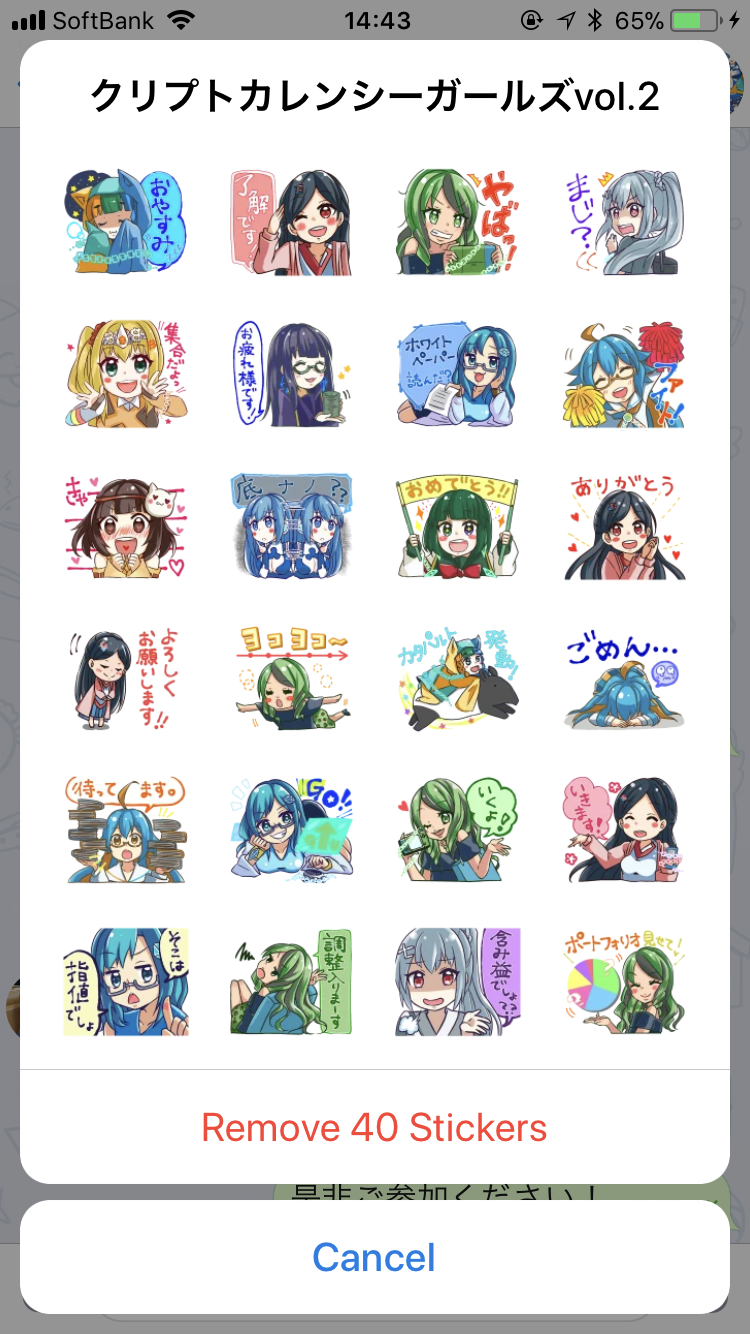Choose the ごめん… sticker

624,678
